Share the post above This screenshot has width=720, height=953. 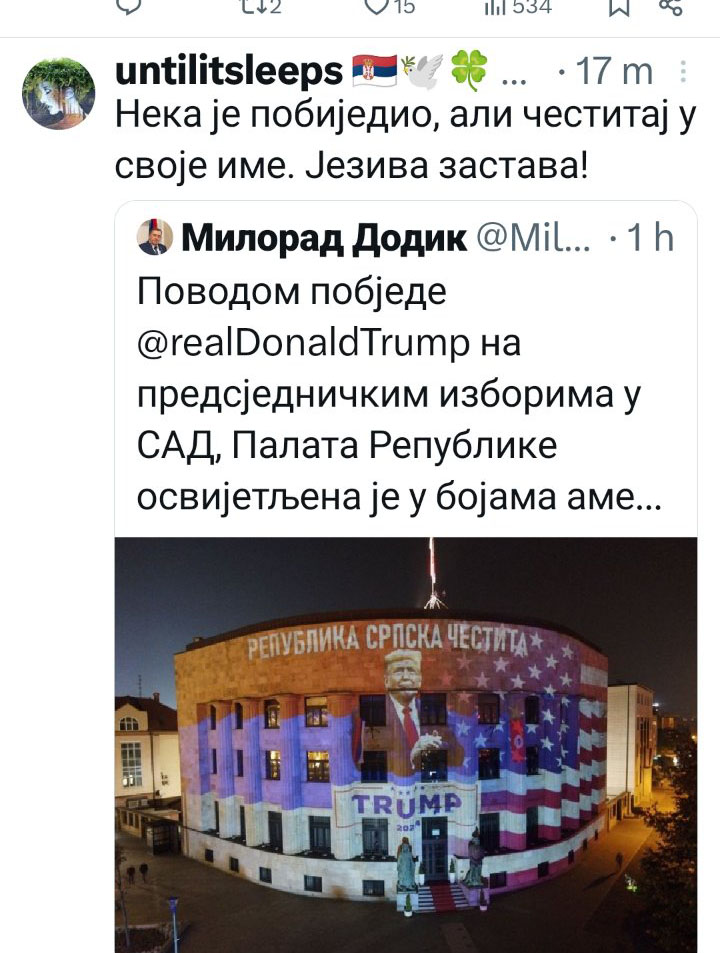coord(671,7)
